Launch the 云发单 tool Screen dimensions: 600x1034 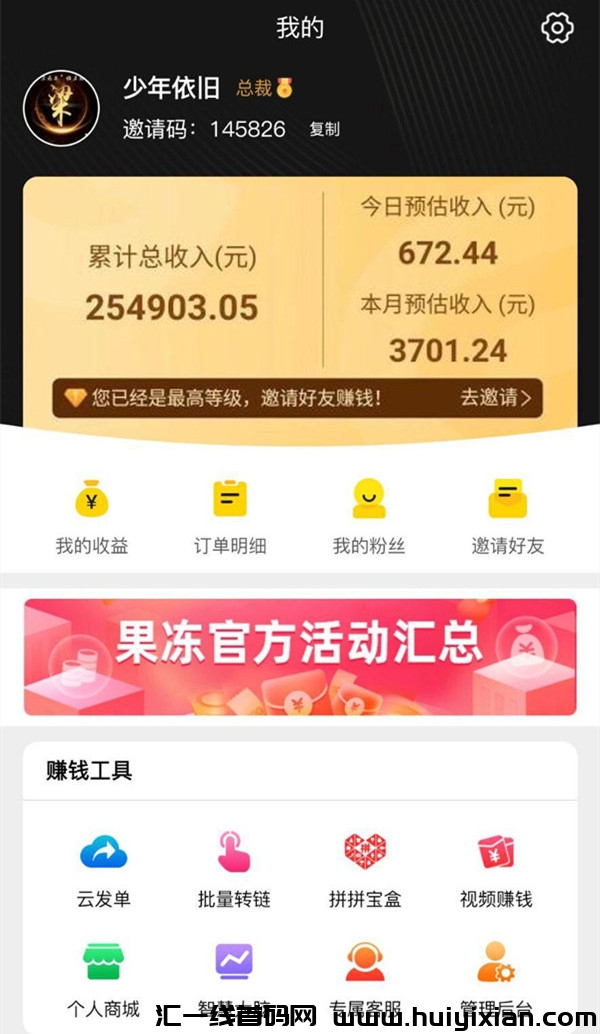click(x=104, y=867)
